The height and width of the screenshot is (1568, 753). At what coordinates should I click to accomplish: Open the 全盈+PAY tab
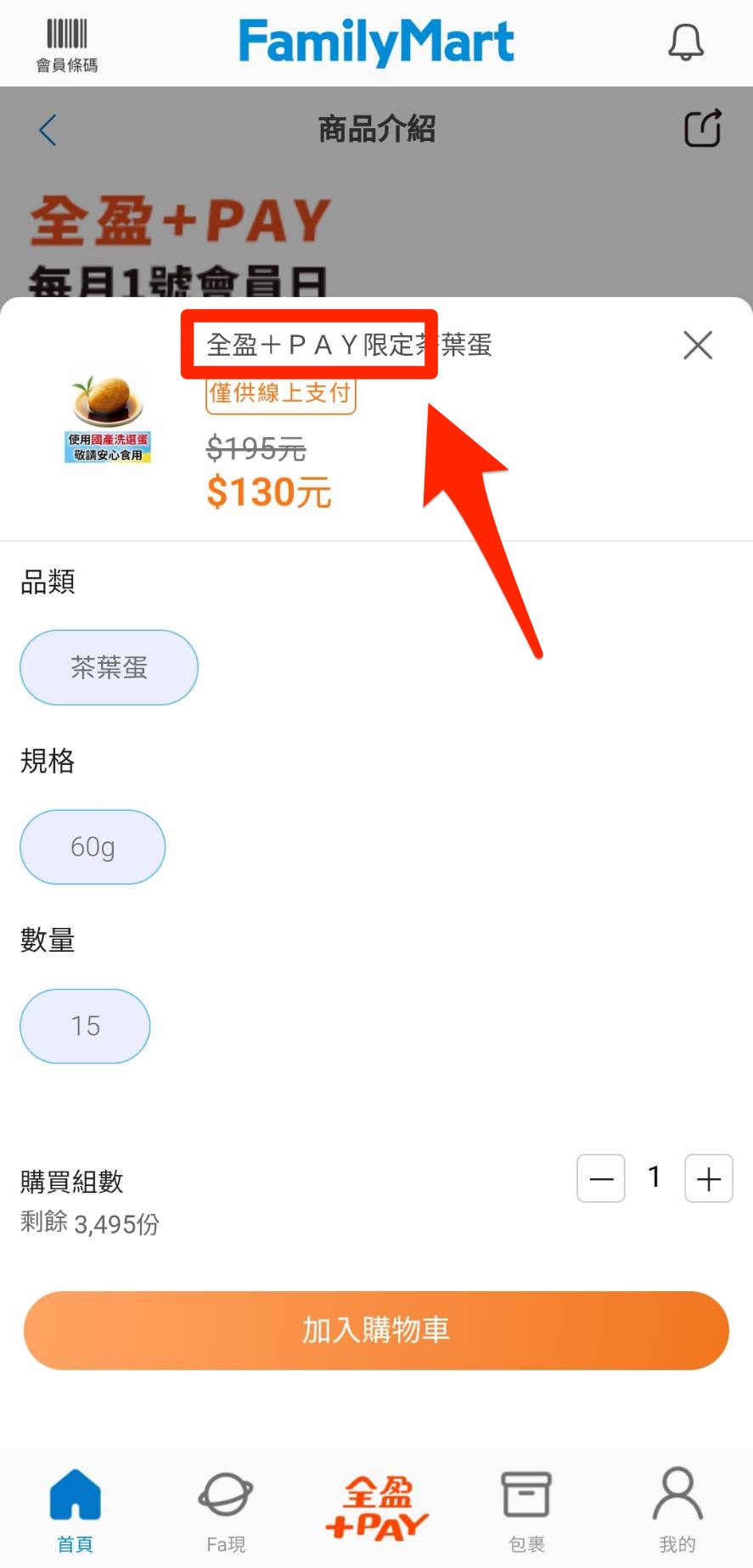click(377, 1508)
